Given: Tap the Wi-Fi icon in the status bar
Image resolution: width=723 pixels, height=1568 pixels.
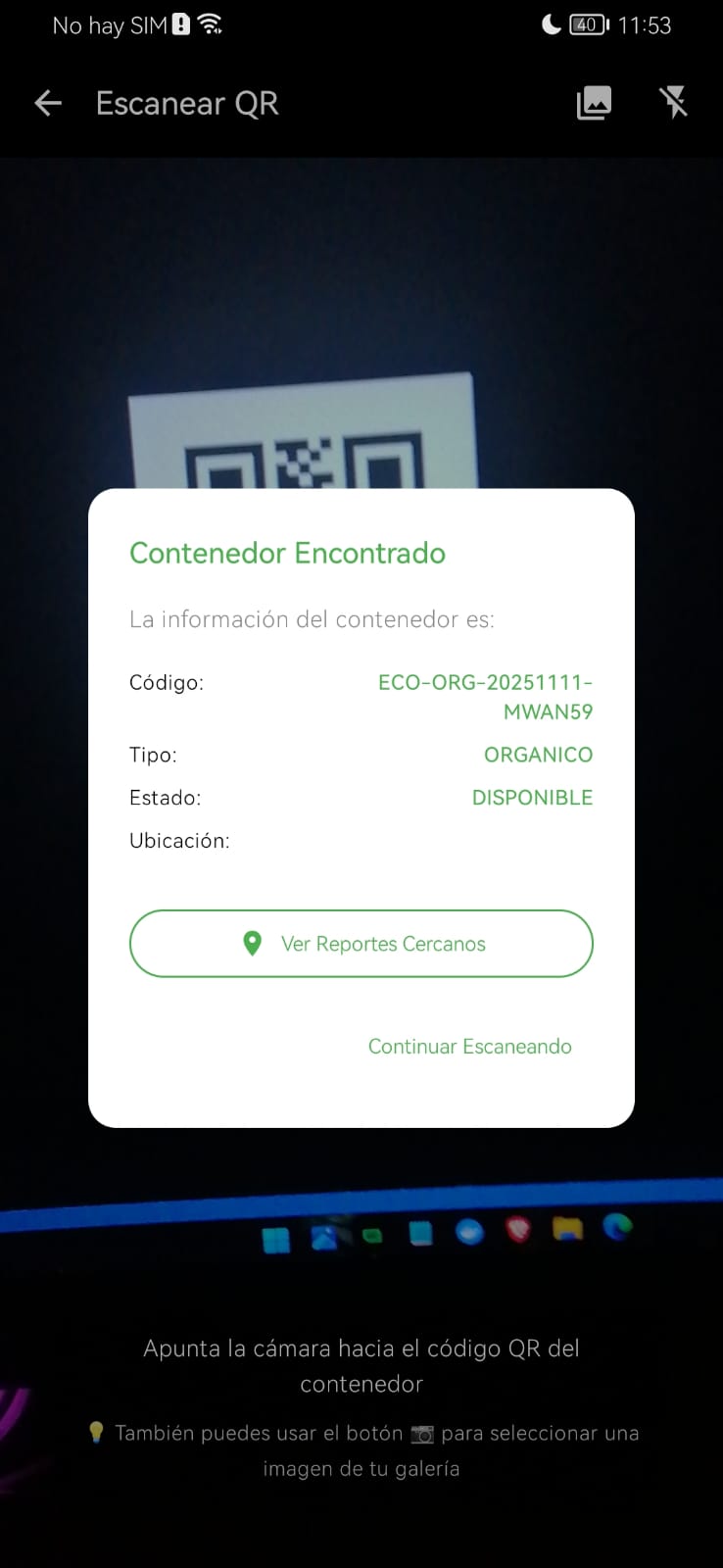Looking at the screenshot, I should [209, 24].
